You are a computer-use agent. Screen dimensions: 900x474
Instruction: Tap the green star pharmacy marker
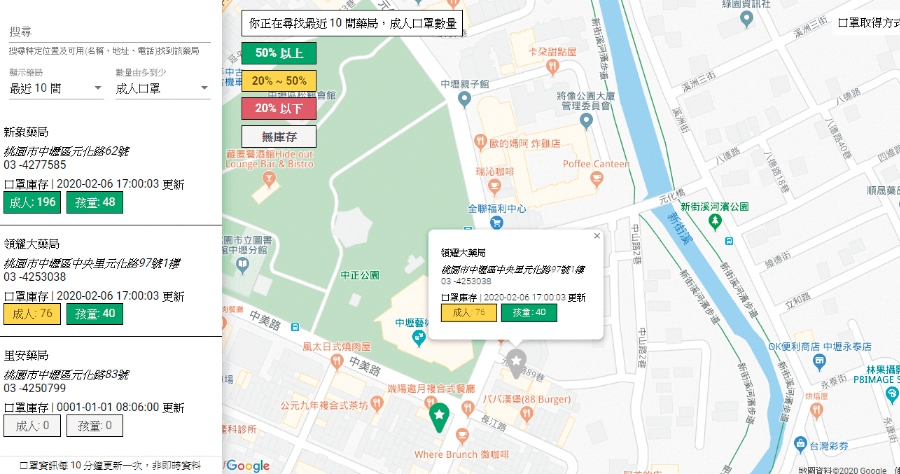[x=437, y=416]
